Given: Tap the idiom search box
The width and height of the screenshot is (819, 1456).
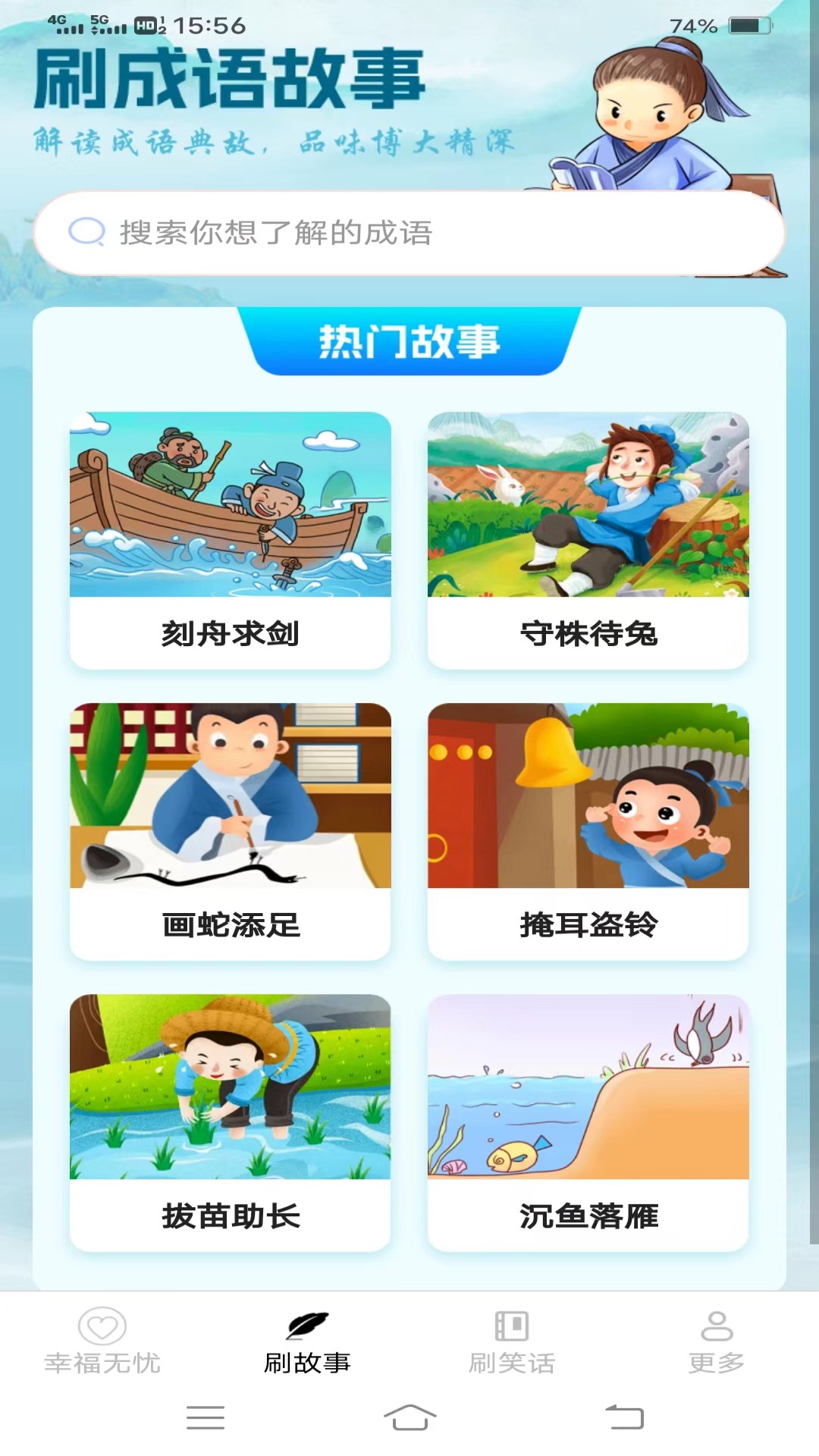Looking at the screenshot, I should tap(409, 233).
